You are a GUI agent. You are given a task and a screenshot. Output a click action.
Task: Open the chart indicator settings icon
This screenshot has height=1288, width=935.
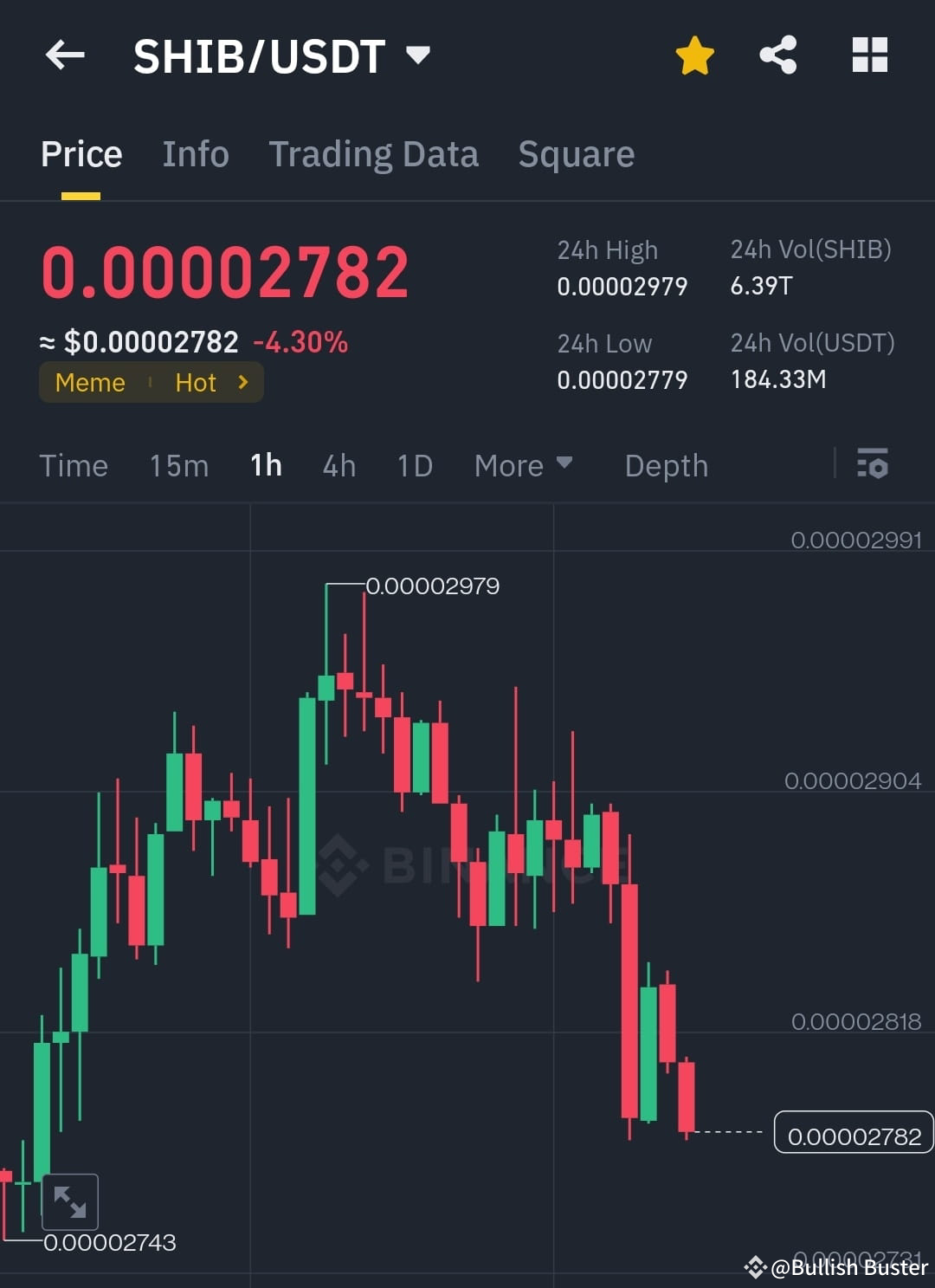pyautogui.click(x=873, y=465)
